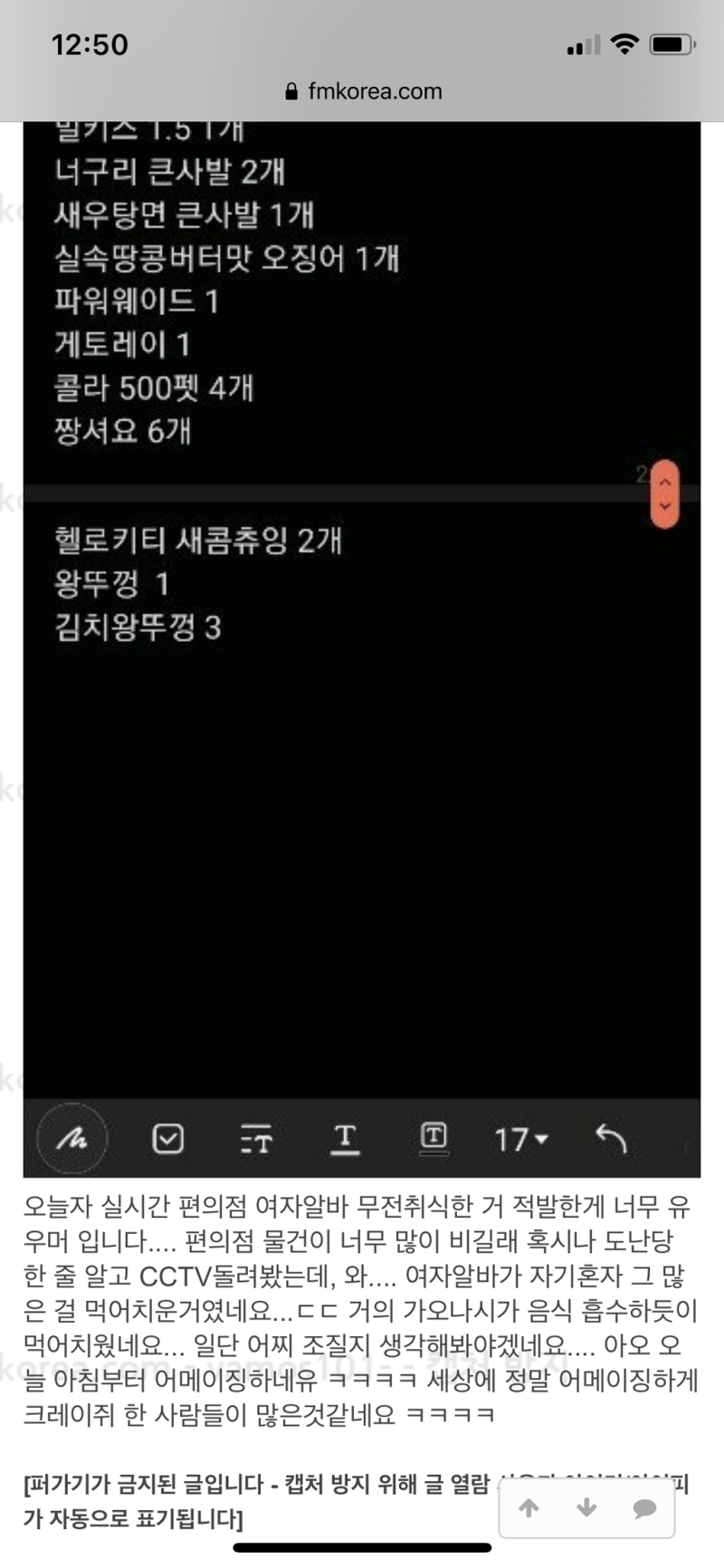Viewport: 724px width, 1568px height.
Task: Tap the fmkorea.com address bar
Action: [x=363, y=91]
